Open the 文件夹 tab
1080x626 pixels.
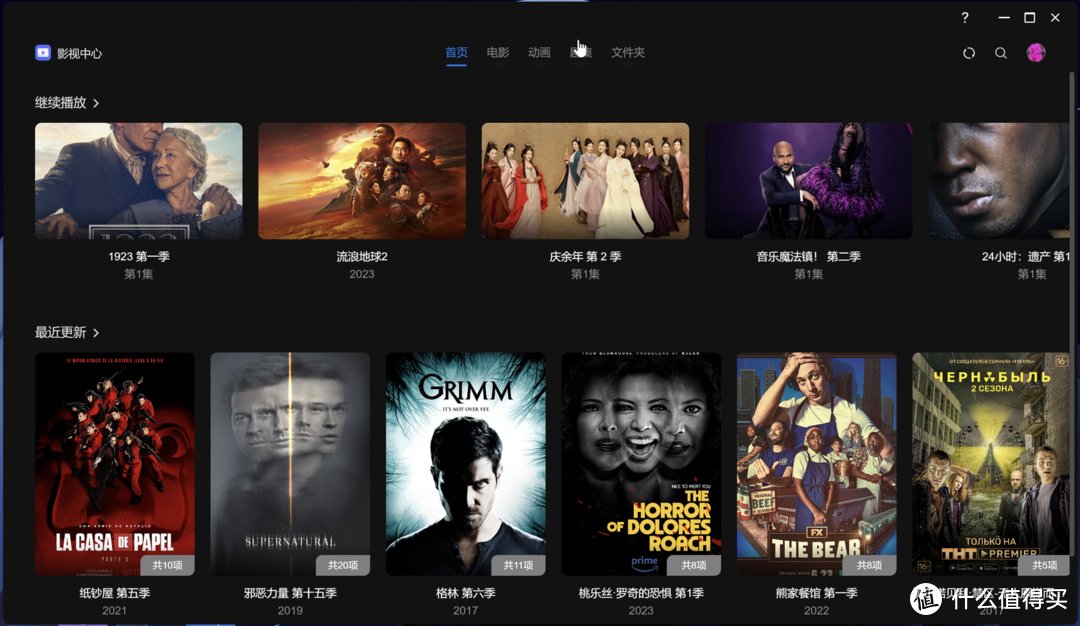(x=628, y=53)
